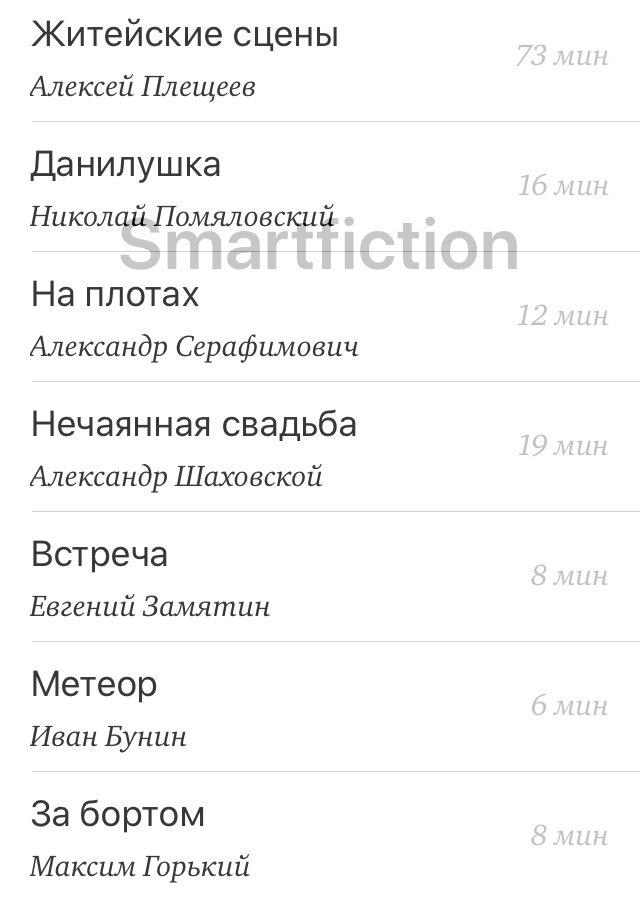The image size is (640, 900).
Task: Choose Встреча by Евгений Замятин
Action: 100,555
